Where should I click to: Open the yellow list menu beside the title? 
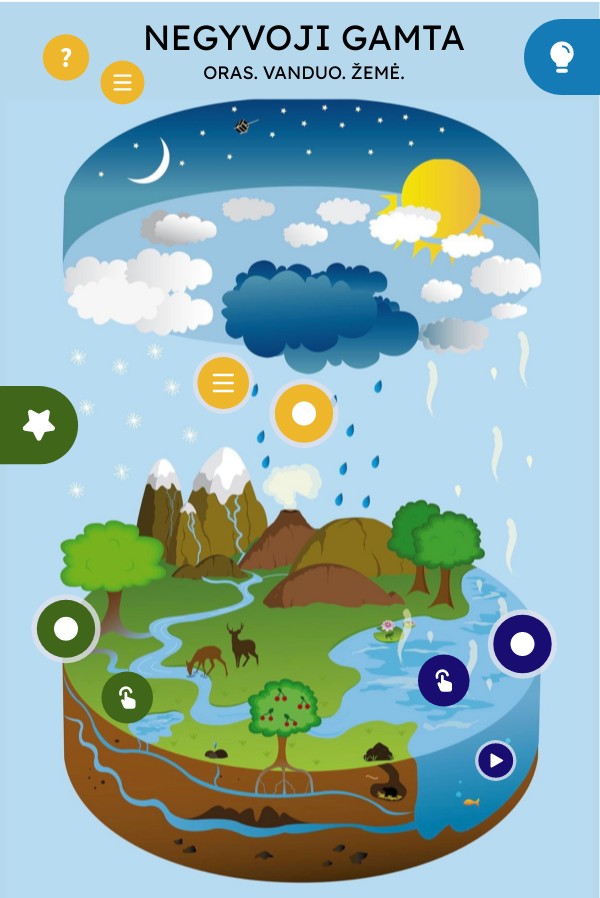click(122, 82)
